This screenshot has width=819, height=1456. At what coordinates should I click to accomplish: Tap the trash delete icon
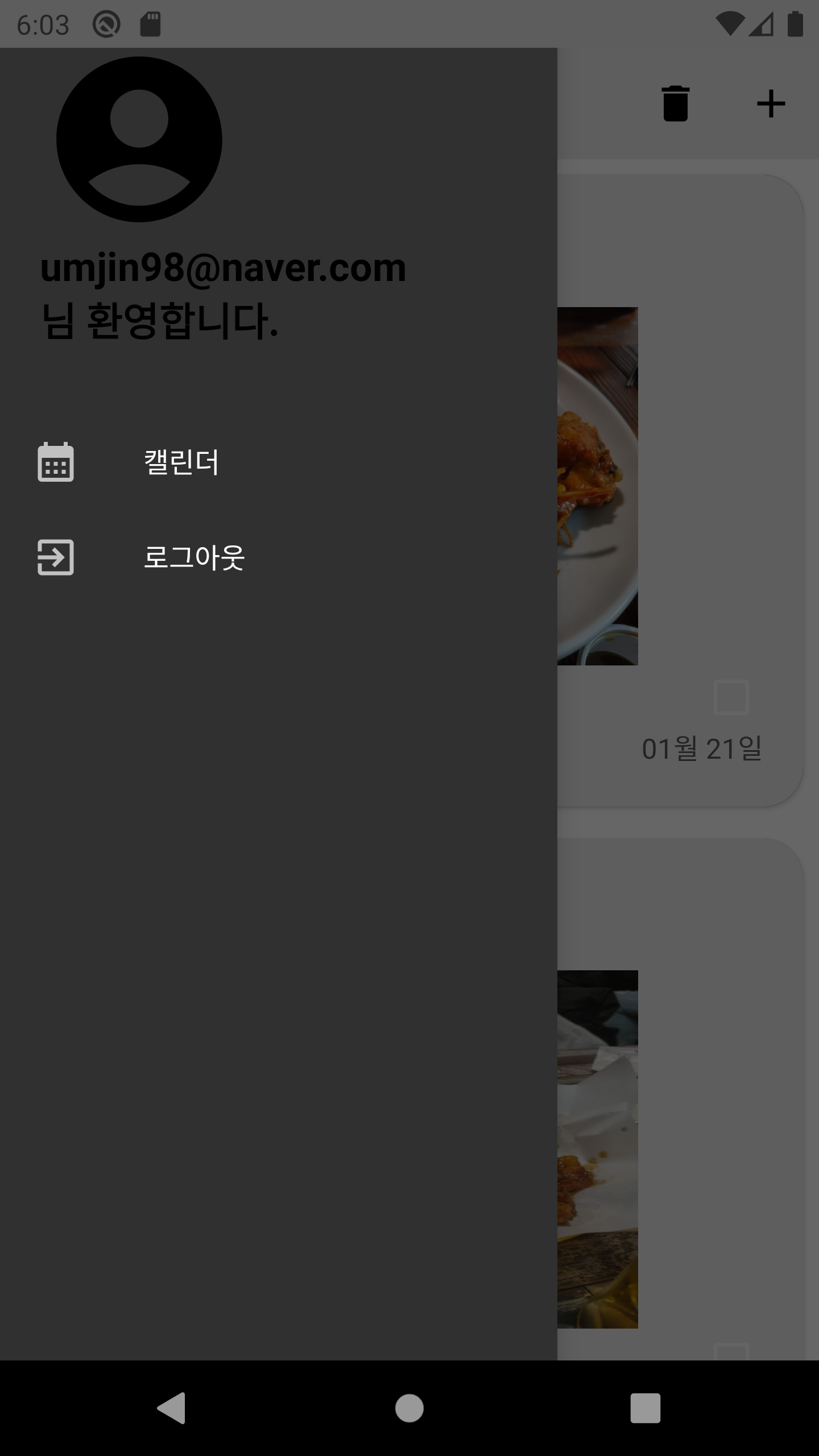676,104
